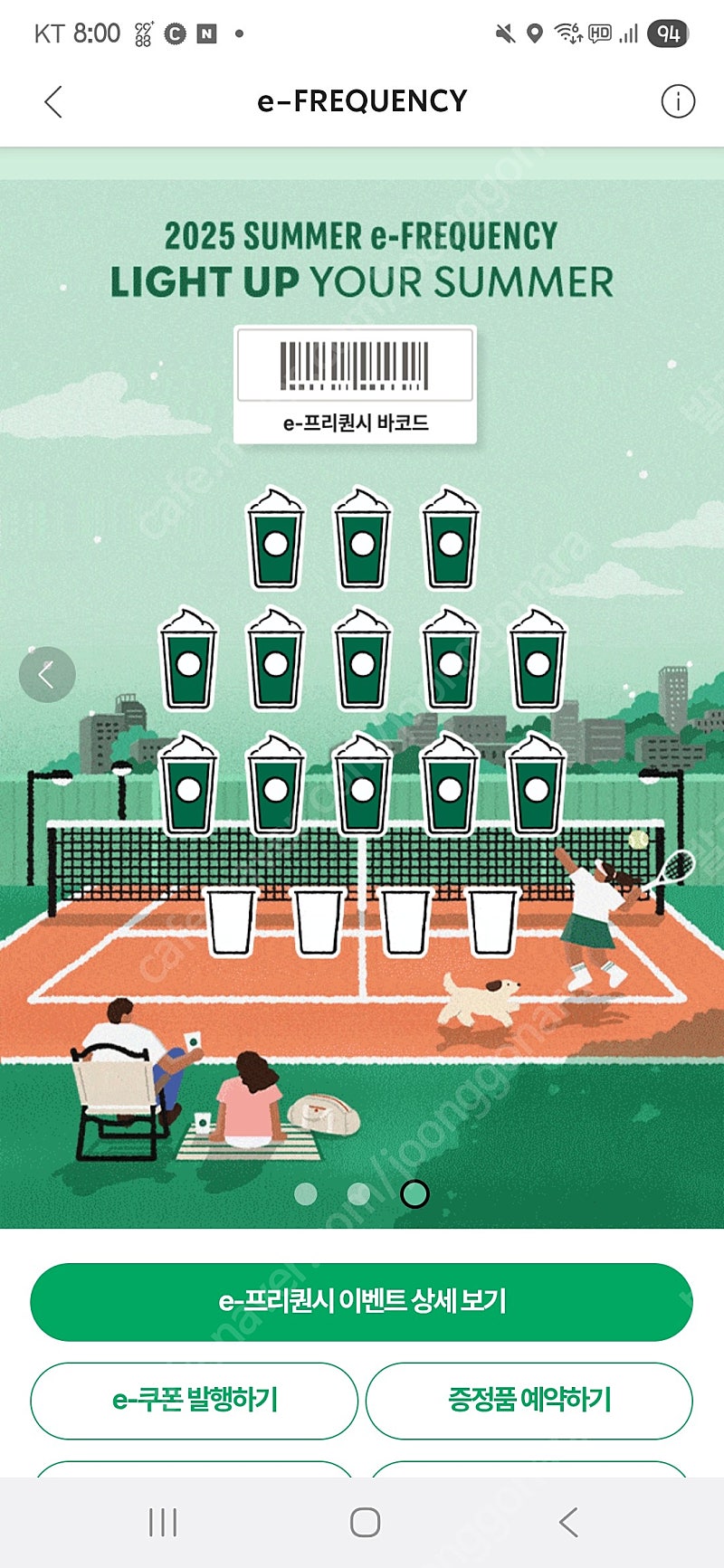Tap e-쿠폰 발행하기 button

(195, 1401)
